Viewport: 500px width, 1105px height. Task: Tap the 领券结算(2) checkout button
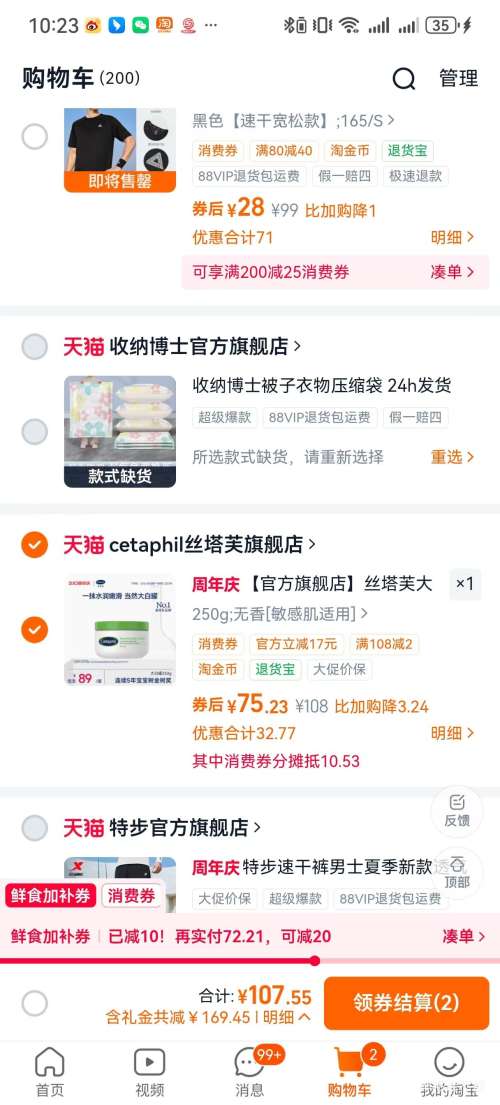[x=406, y=1003]
